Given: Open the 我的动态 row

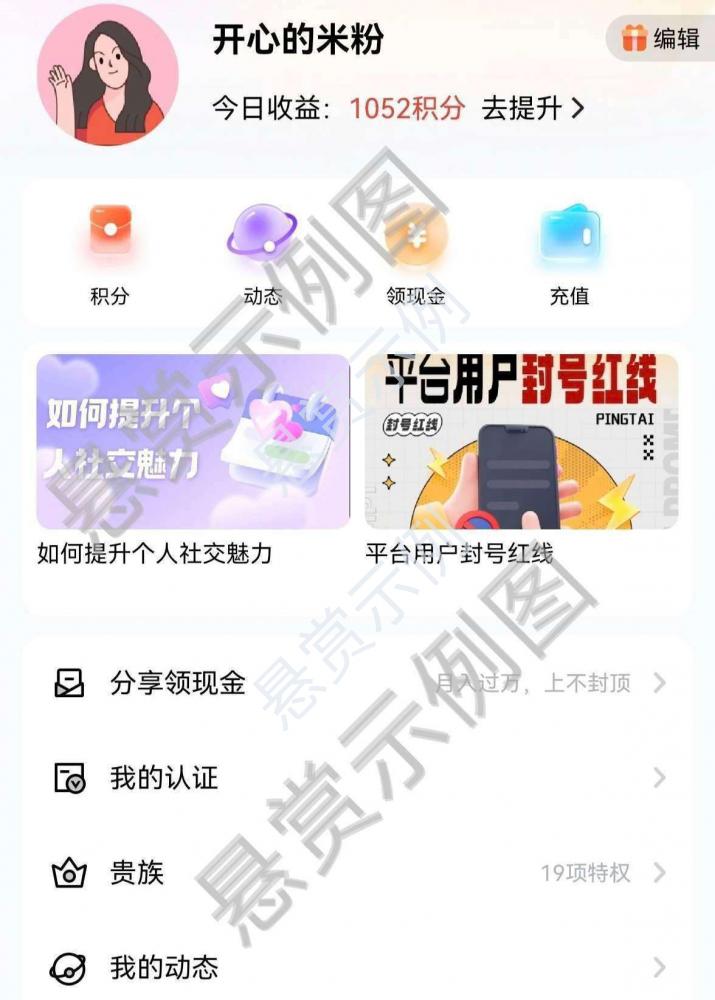Looking at the screenshot, I should (x=357, y=967).
